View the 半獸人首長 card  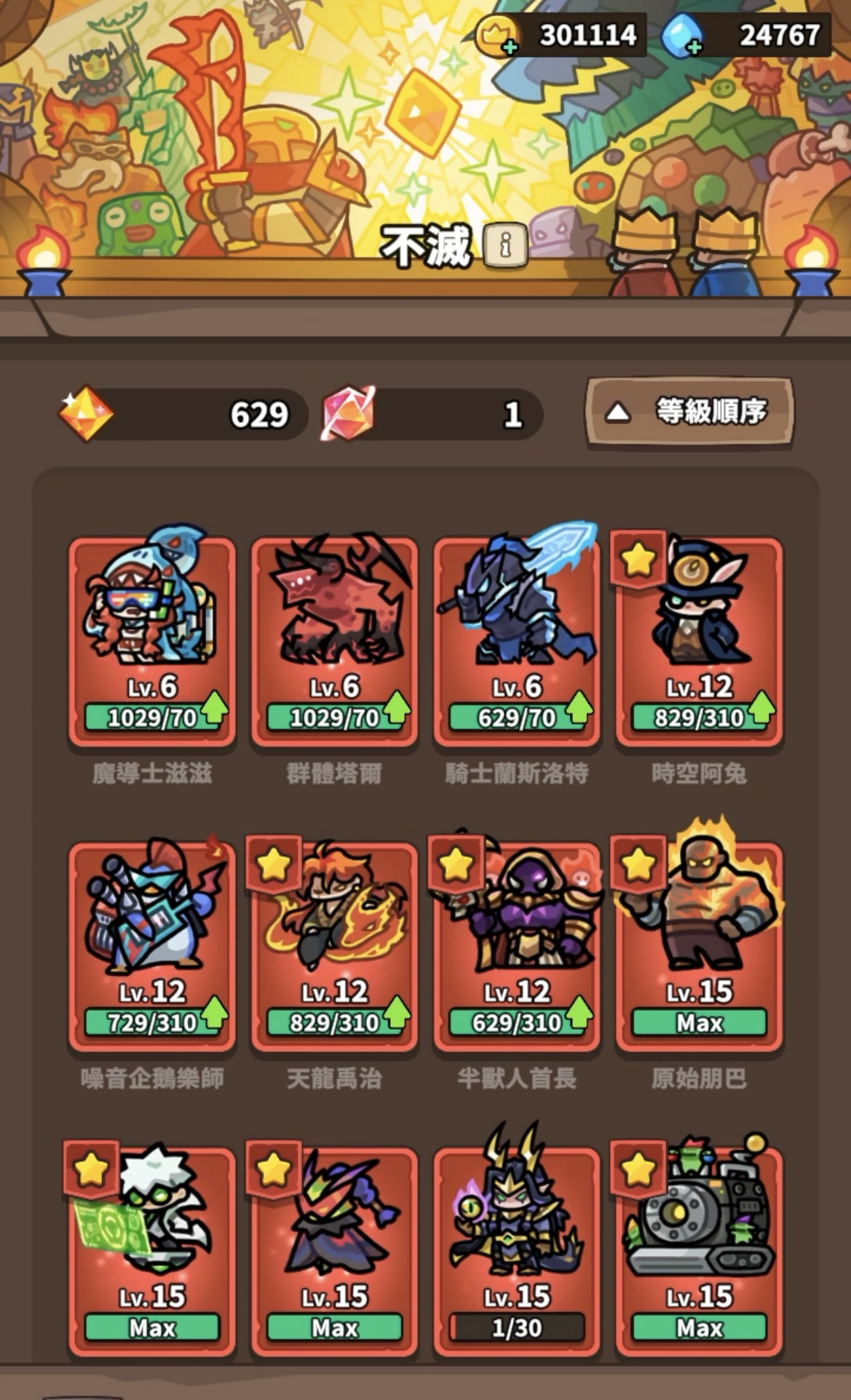[517, 947]
